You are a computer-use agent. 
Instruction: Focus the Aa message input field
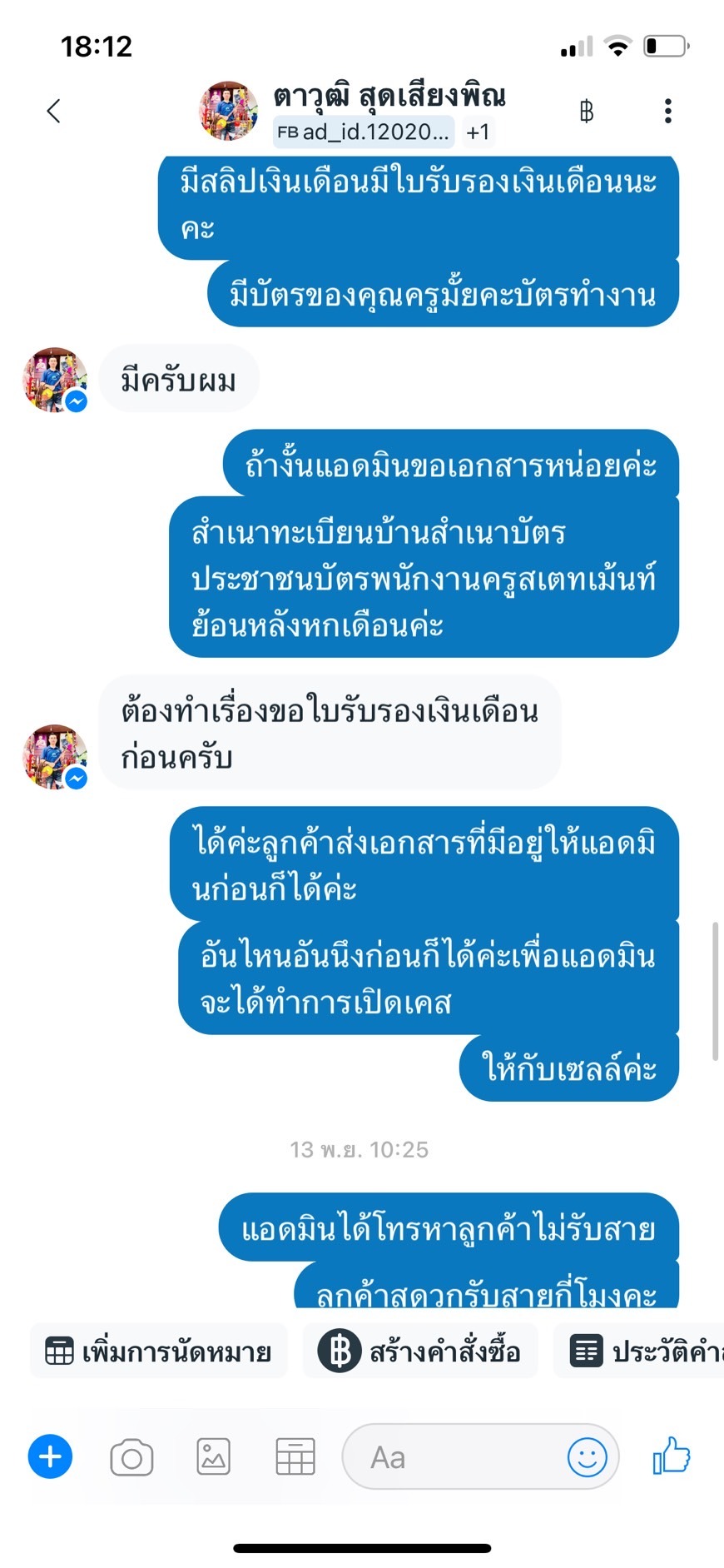[x=458, y=1457]
